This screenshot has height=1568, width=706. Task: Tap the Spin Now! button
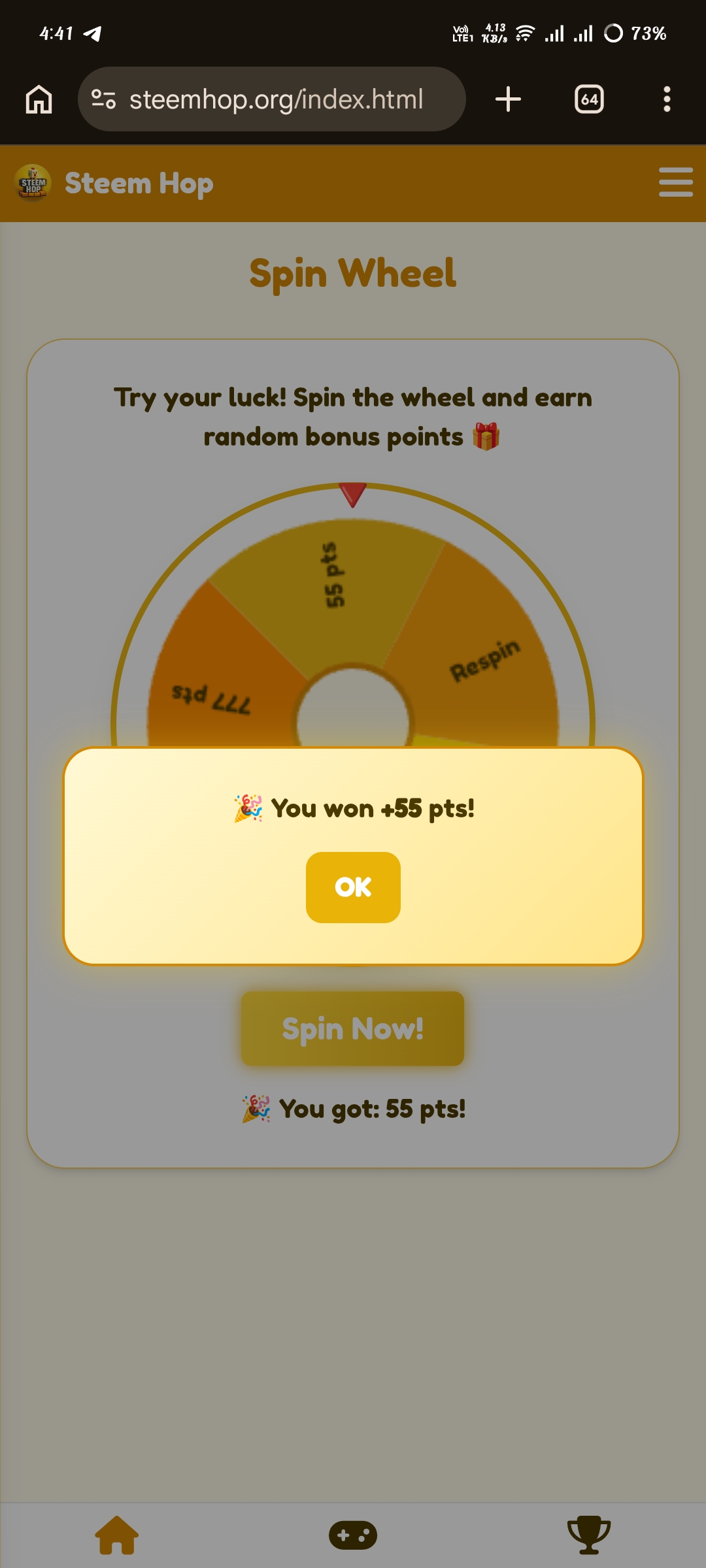point(353,1028)
